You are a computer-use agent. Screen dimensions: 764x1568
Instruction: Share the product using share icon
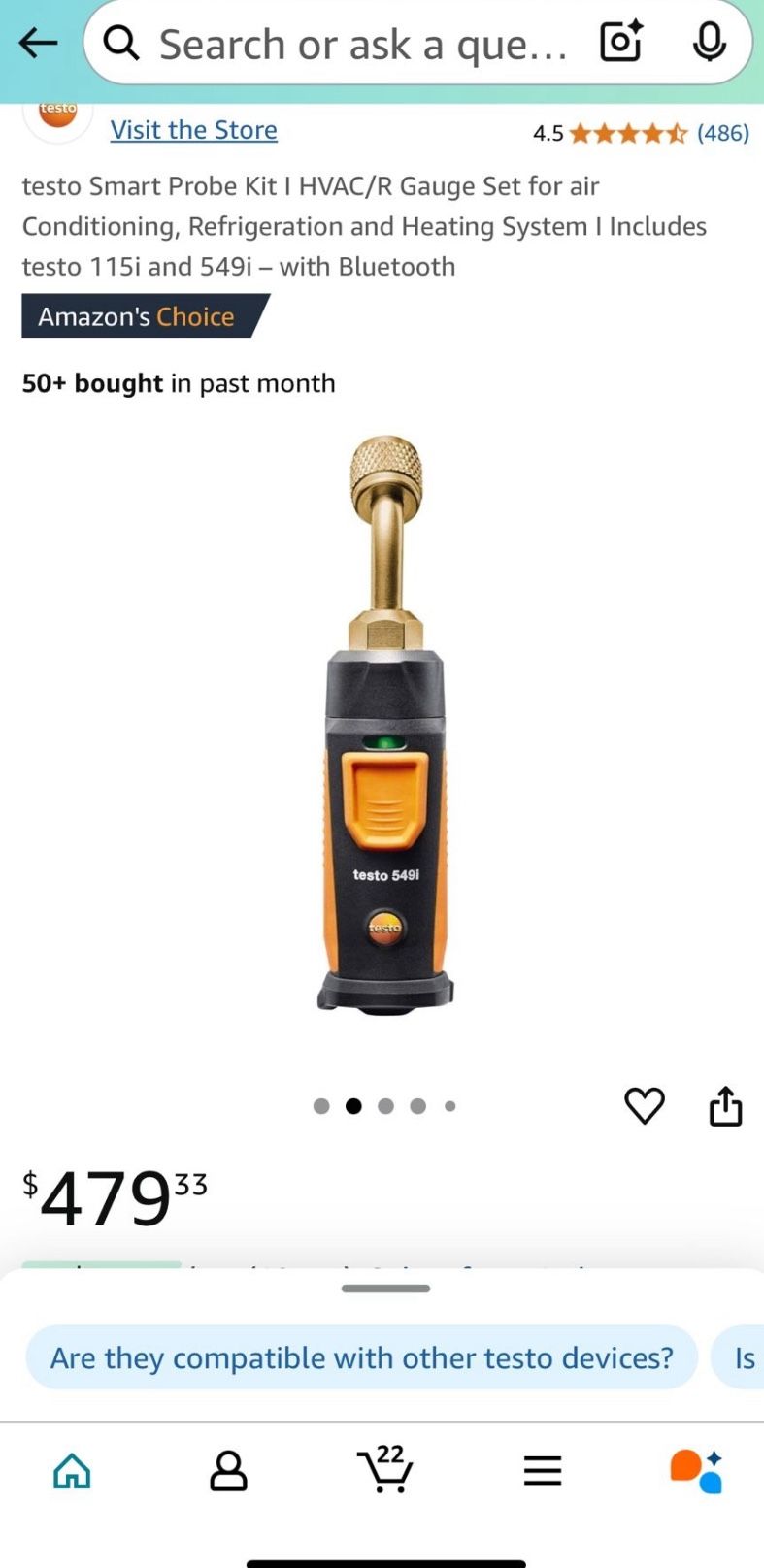click(x=725, y=1105)
